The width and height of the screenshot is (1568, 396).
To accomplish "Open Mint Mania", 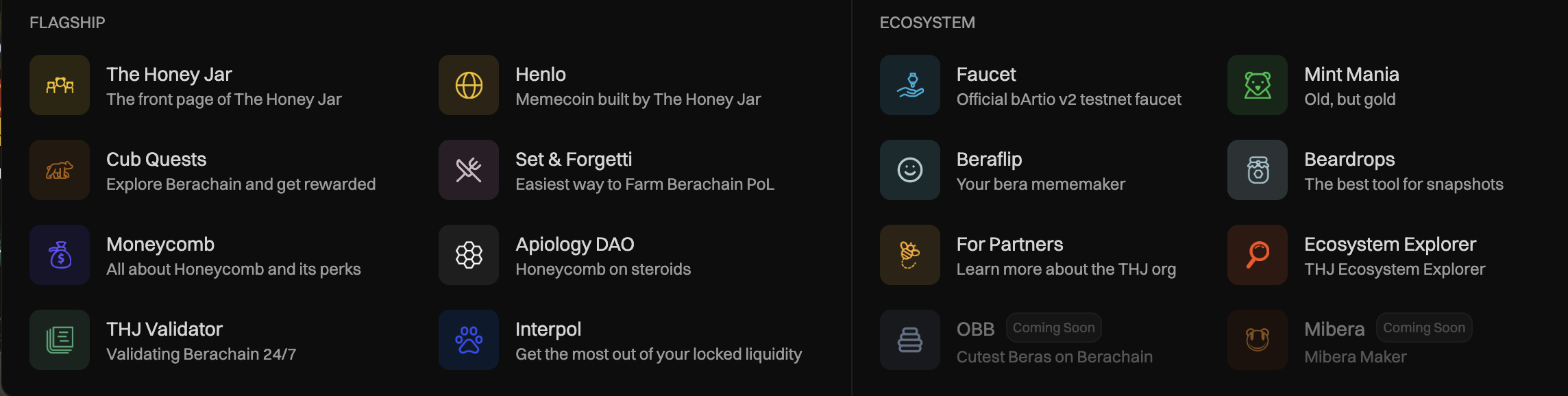I will 1351,85.
